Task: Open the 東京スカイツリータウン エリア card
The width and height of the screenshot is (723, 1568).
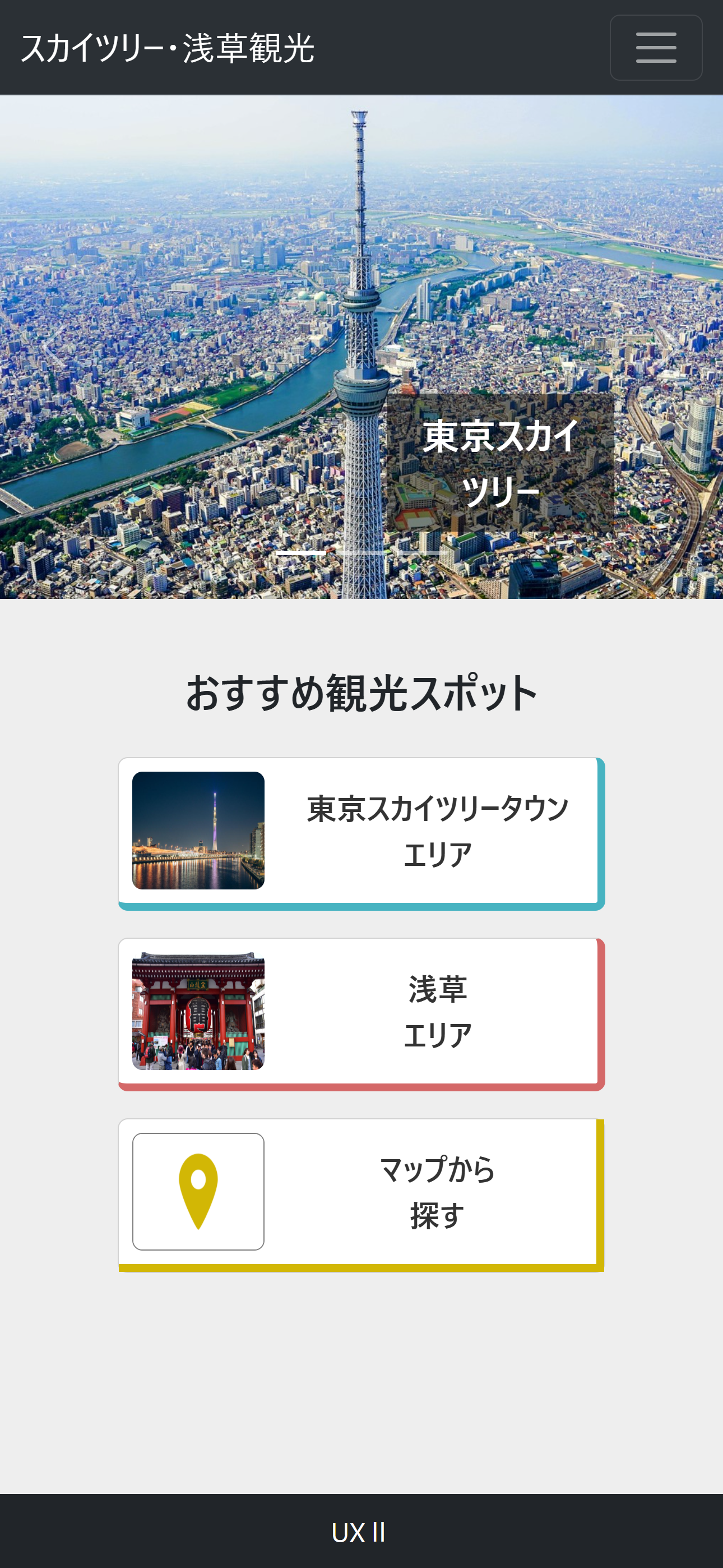Action: tap(361, 833)
